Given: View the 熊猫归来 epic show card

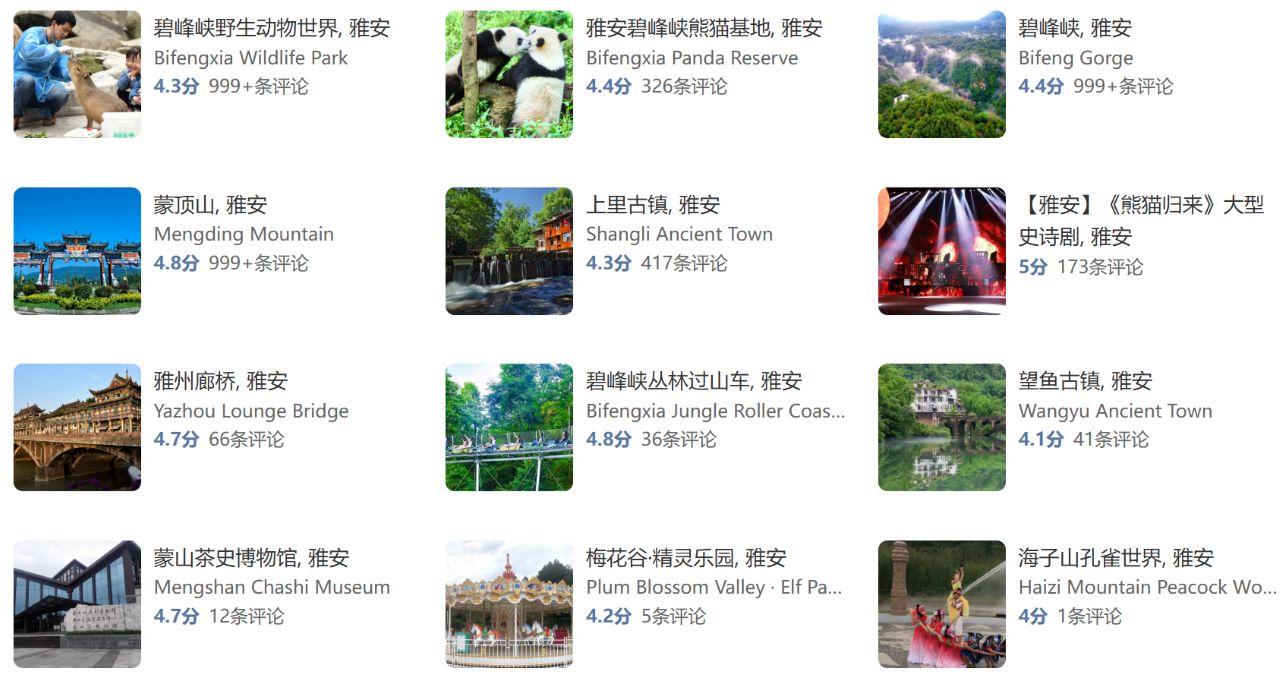Looking at the screenshot, I should coord(1140,207).
